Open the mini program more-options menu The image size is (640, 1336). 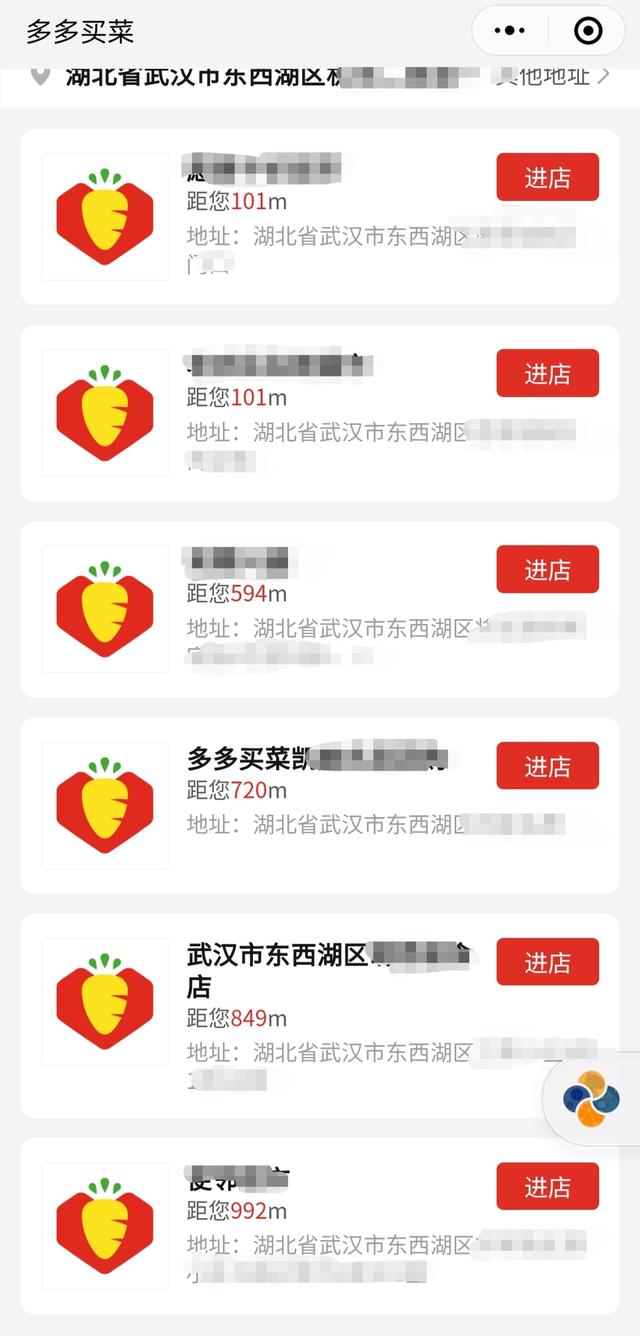[x=510, y=31]
